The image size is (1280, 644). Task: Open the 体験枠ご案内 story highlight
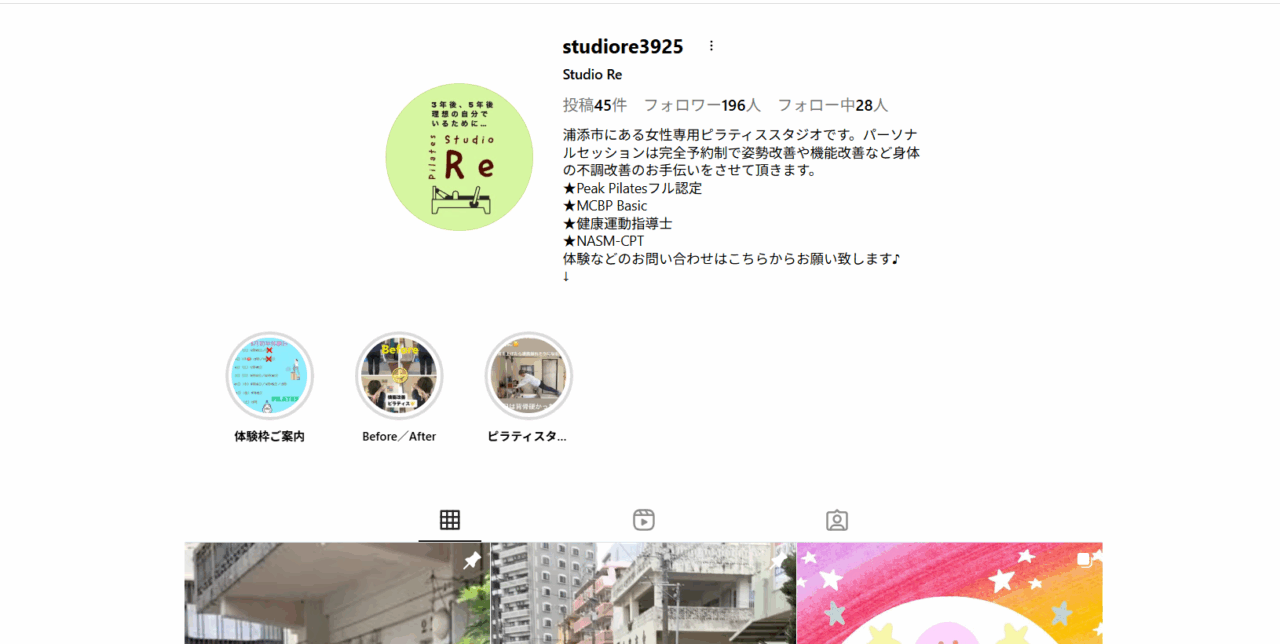[269, 376]
